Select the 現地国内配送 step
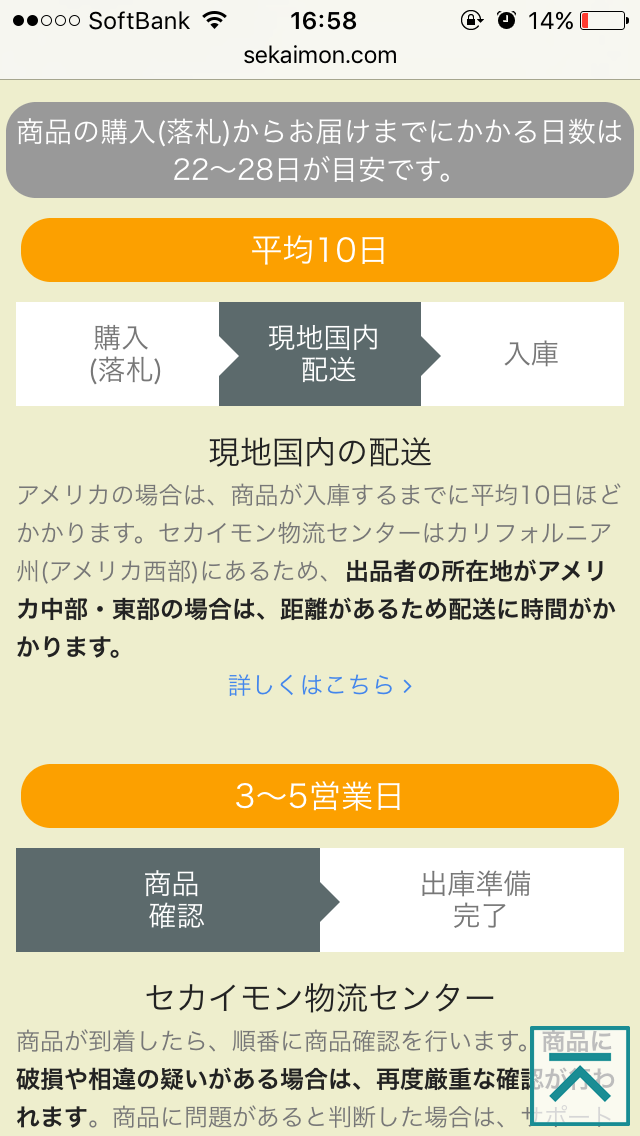The image size is (640, 1136). (323, 354)
